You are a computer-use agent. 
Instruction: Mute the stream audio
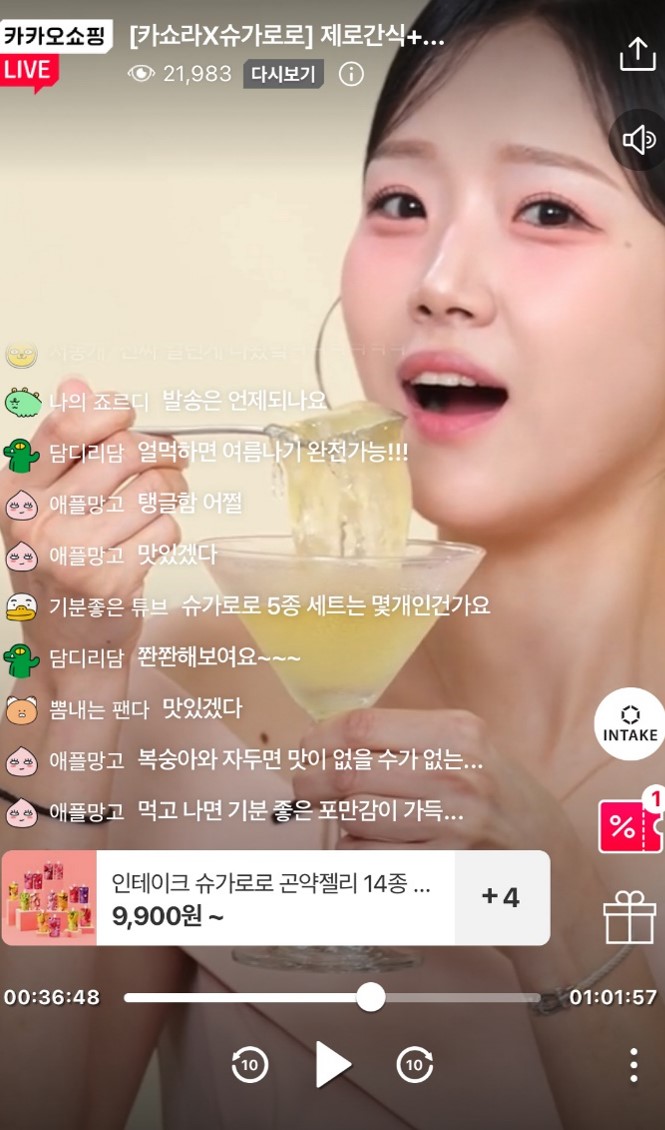point(638,141)
